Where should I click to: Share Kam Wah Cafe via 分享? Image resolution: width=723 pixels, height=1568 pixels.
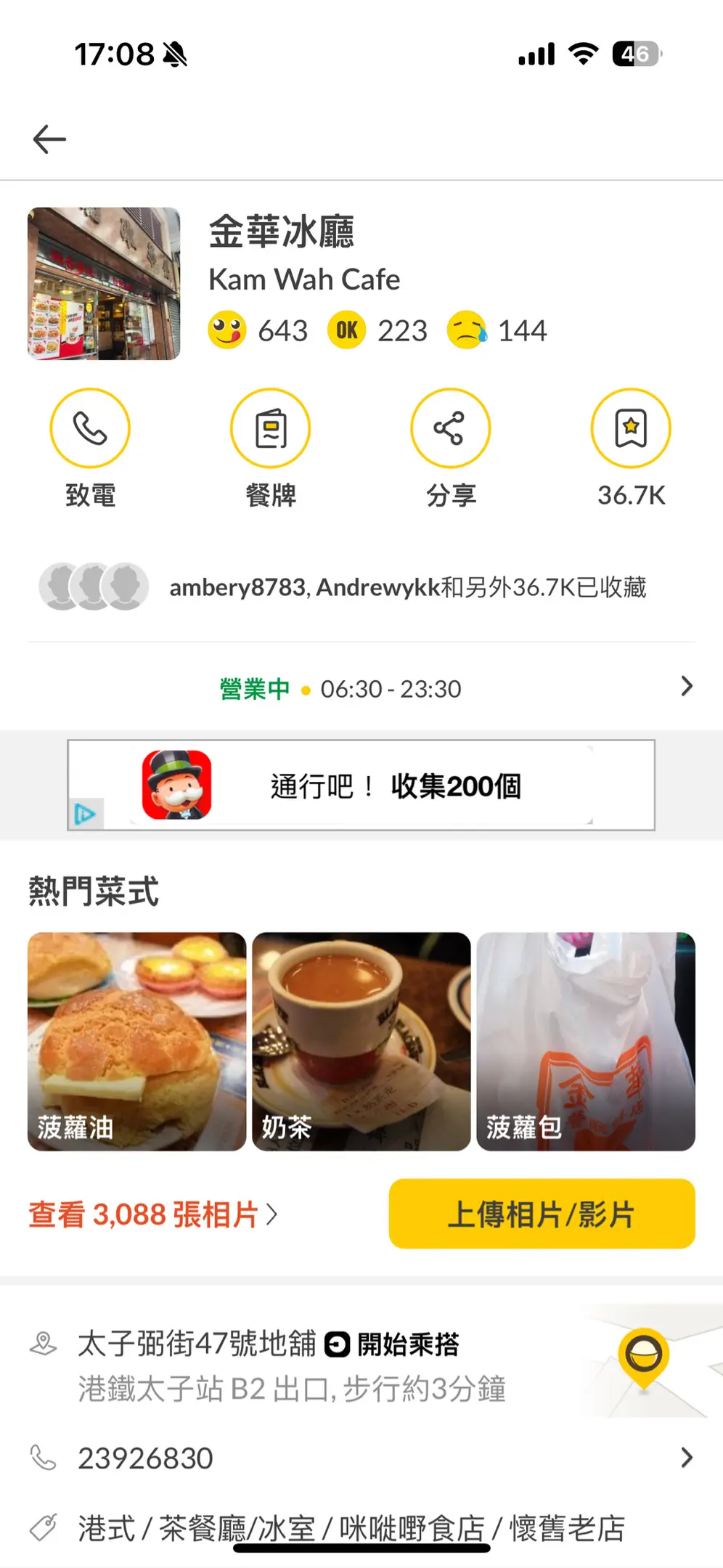click(x=450, y=428)
